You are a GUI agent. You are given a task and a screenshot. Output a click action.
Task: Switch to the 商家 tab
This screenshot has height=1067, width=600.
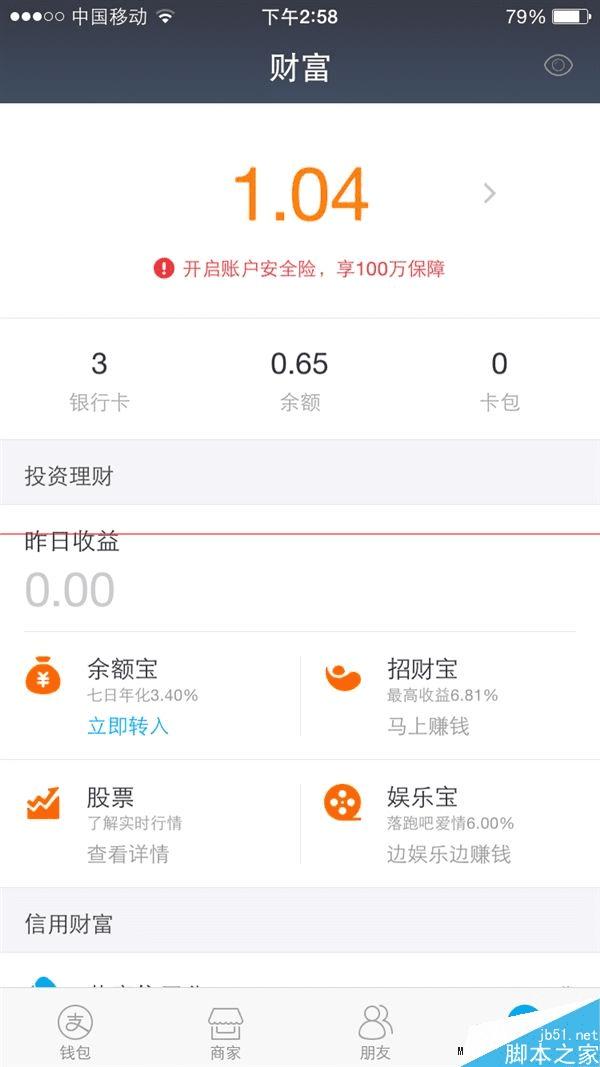(225, 1030)
